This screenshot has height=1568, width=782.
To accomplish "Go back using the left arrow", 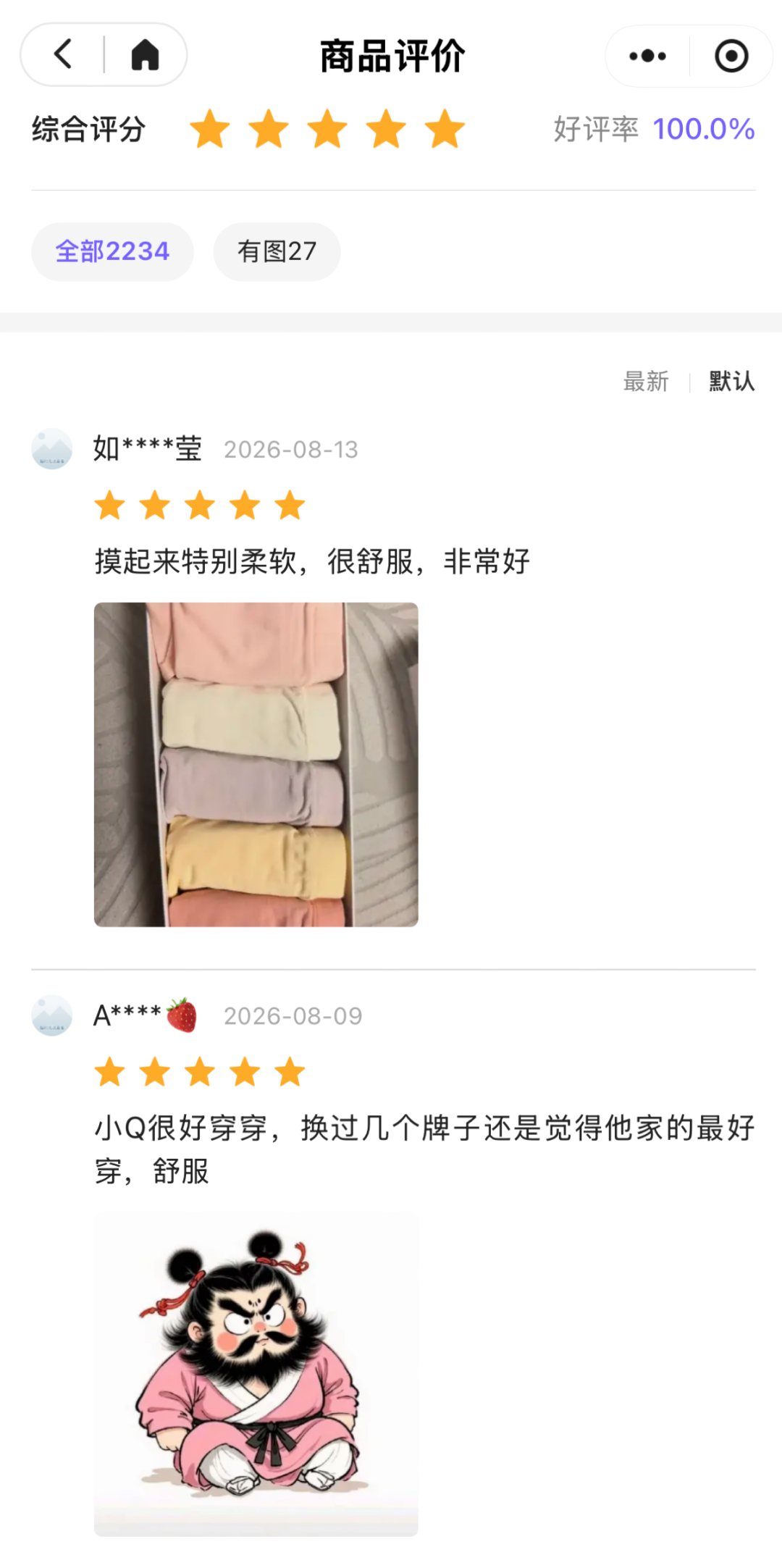I will pos(64,54).
